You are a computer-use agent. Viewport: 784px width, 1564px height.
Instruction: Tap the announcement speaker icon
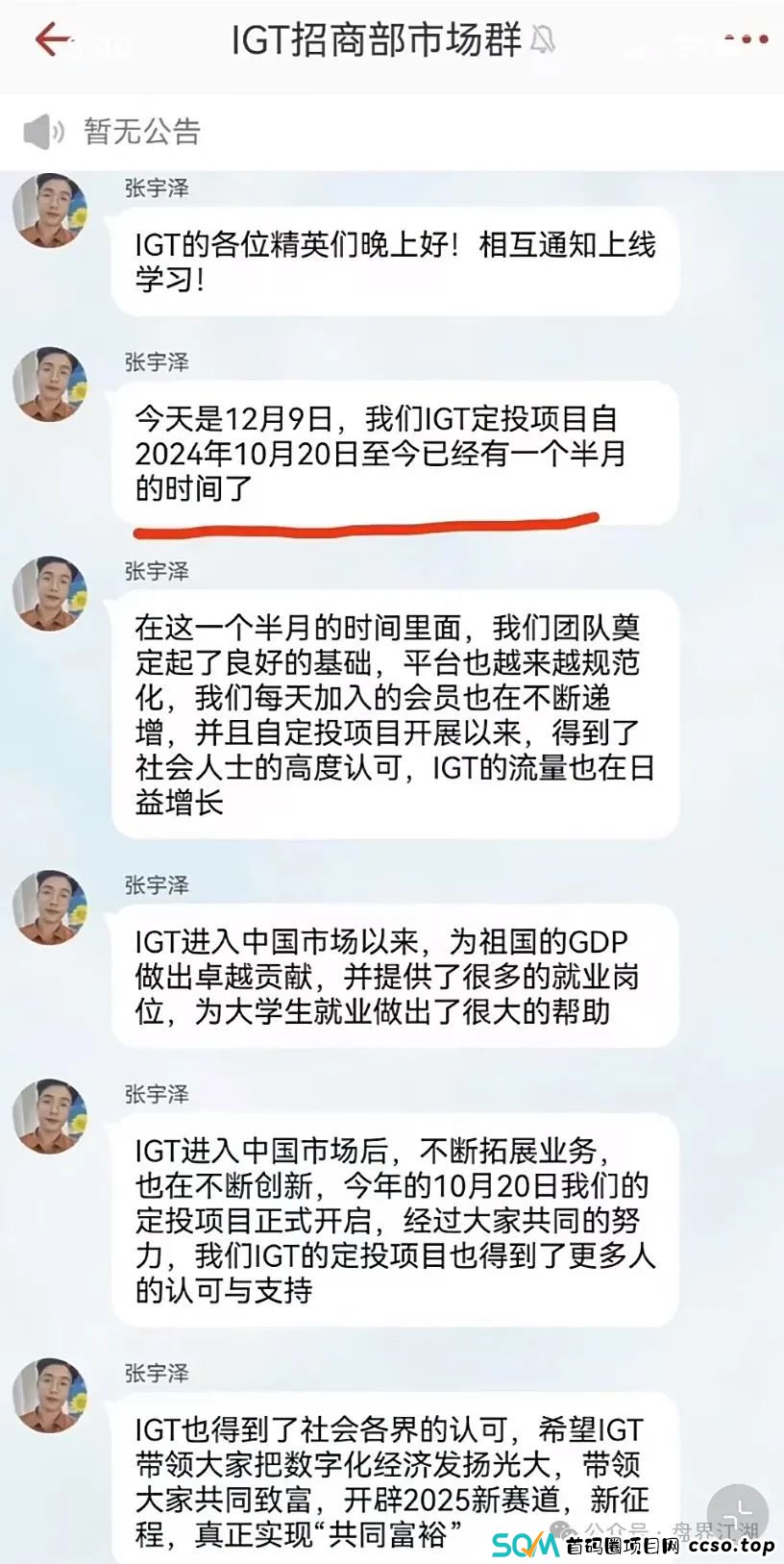pos(43,131)
